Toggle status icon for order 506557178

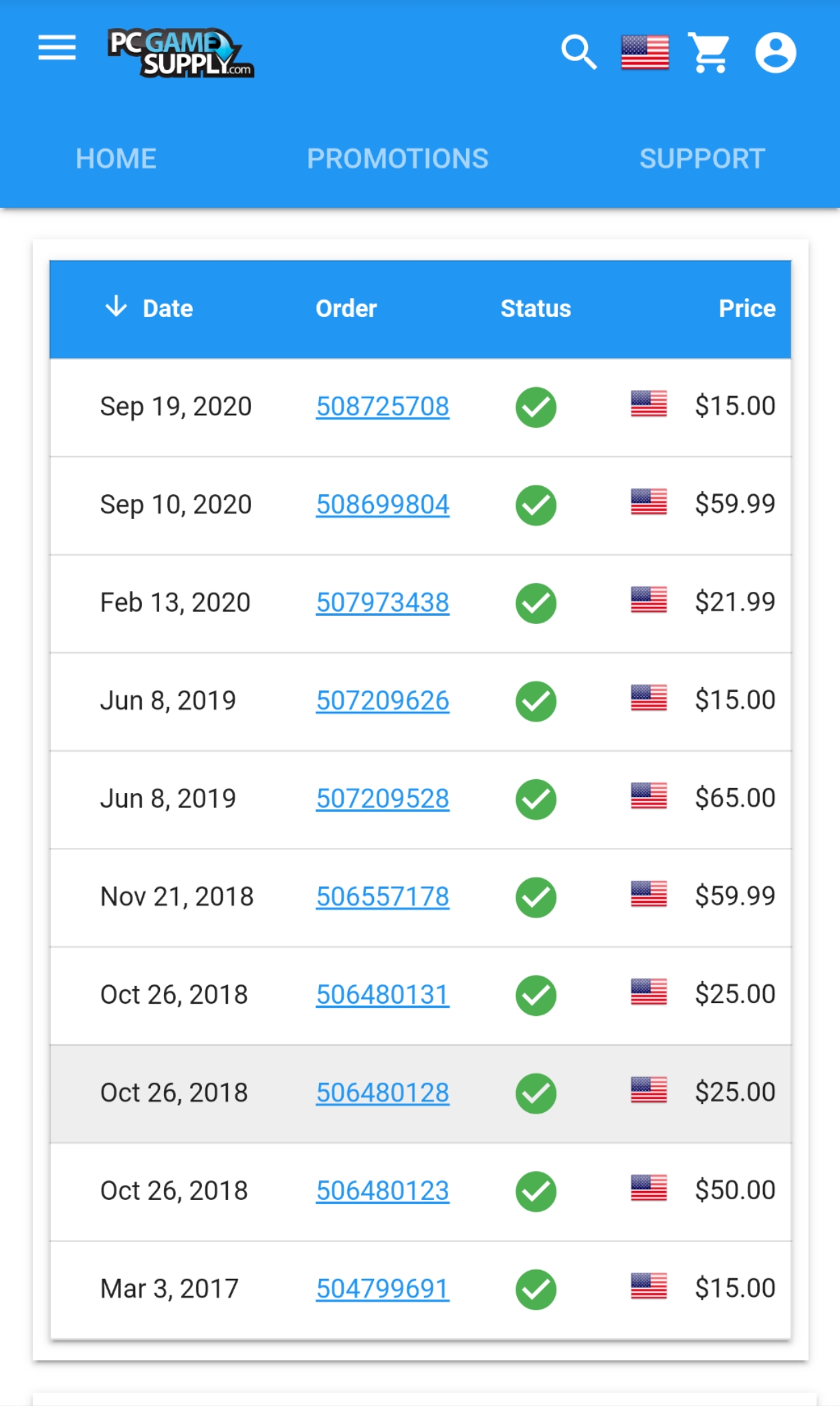coord(536,896)
